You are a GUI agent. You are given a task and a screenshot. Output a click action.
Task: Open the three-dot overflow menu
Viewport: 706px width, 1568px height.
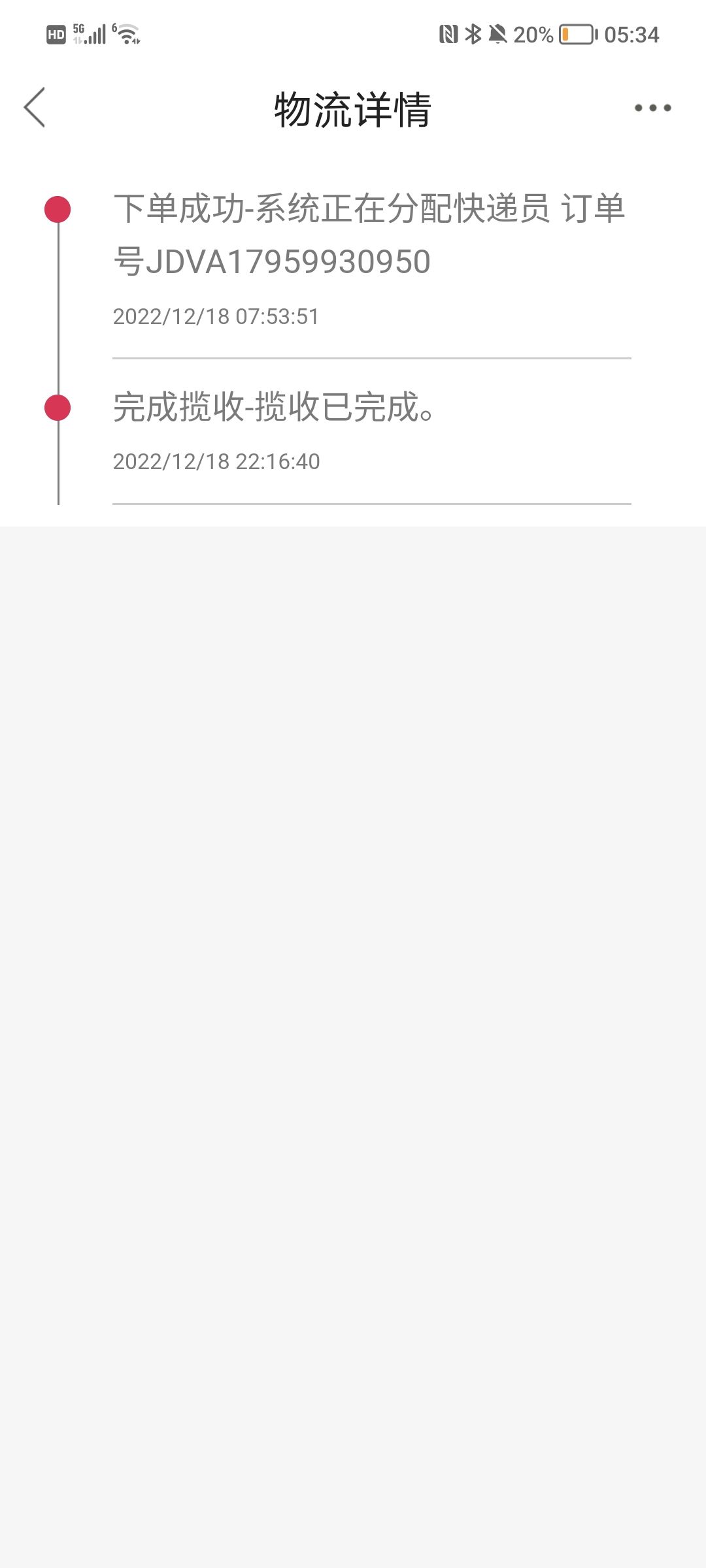pos(652,108)
